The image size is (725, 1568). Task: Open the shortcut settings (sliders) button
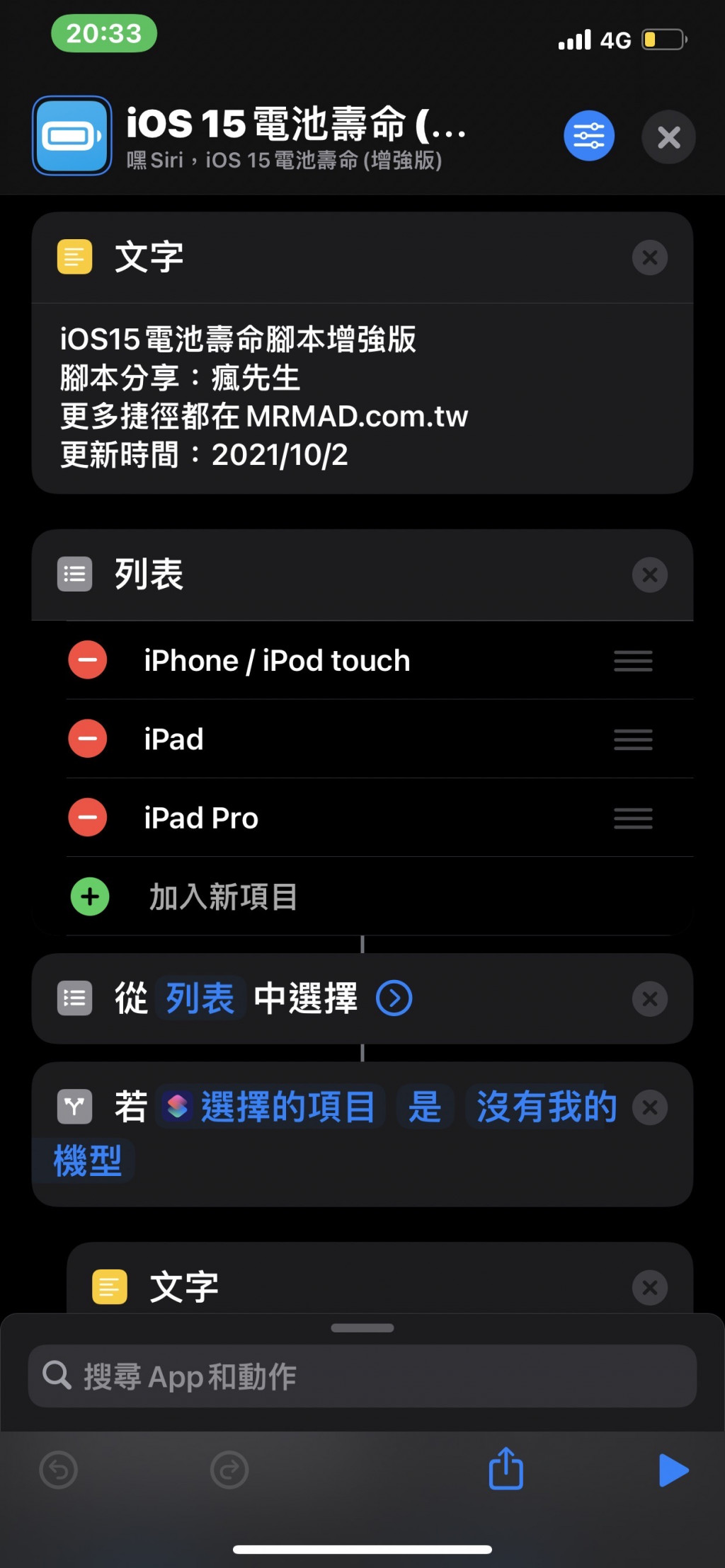point(588,136)
